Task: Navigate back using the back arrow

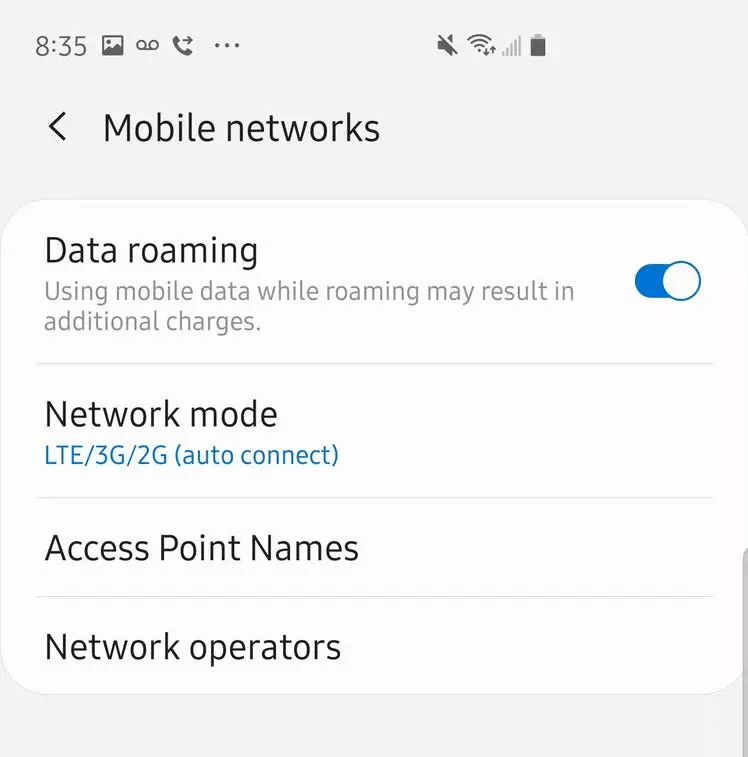Action: click(57, 127)
